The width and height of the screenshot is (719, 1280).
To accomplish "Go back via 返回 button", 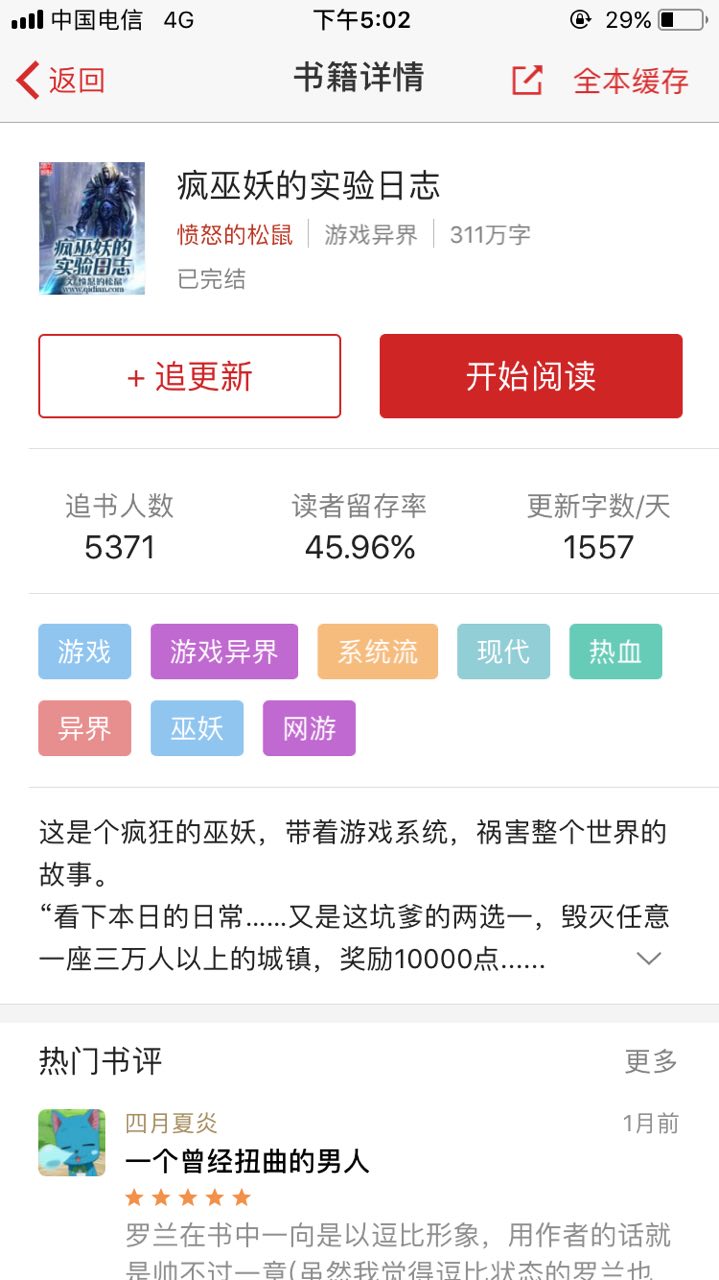I will tap(62, 81).
